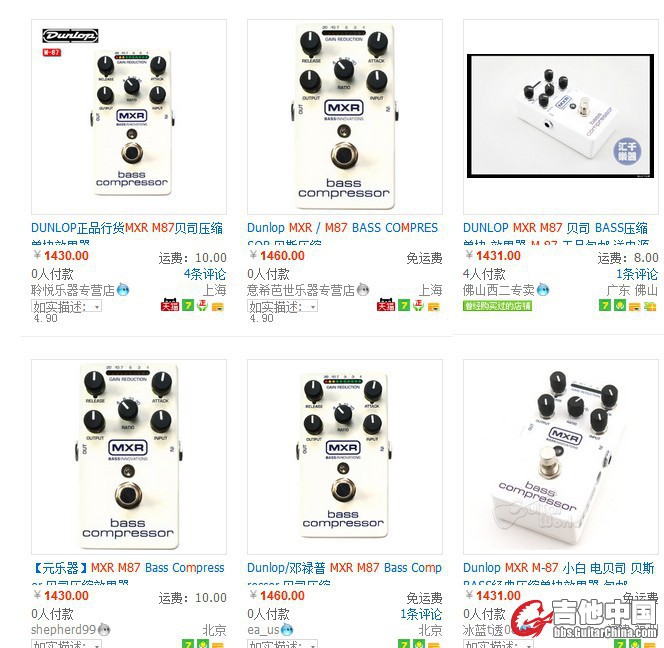Open the product image from seller shepherd99
The width and height of the screenshot is (664, 648).
(x=128, y=456)
